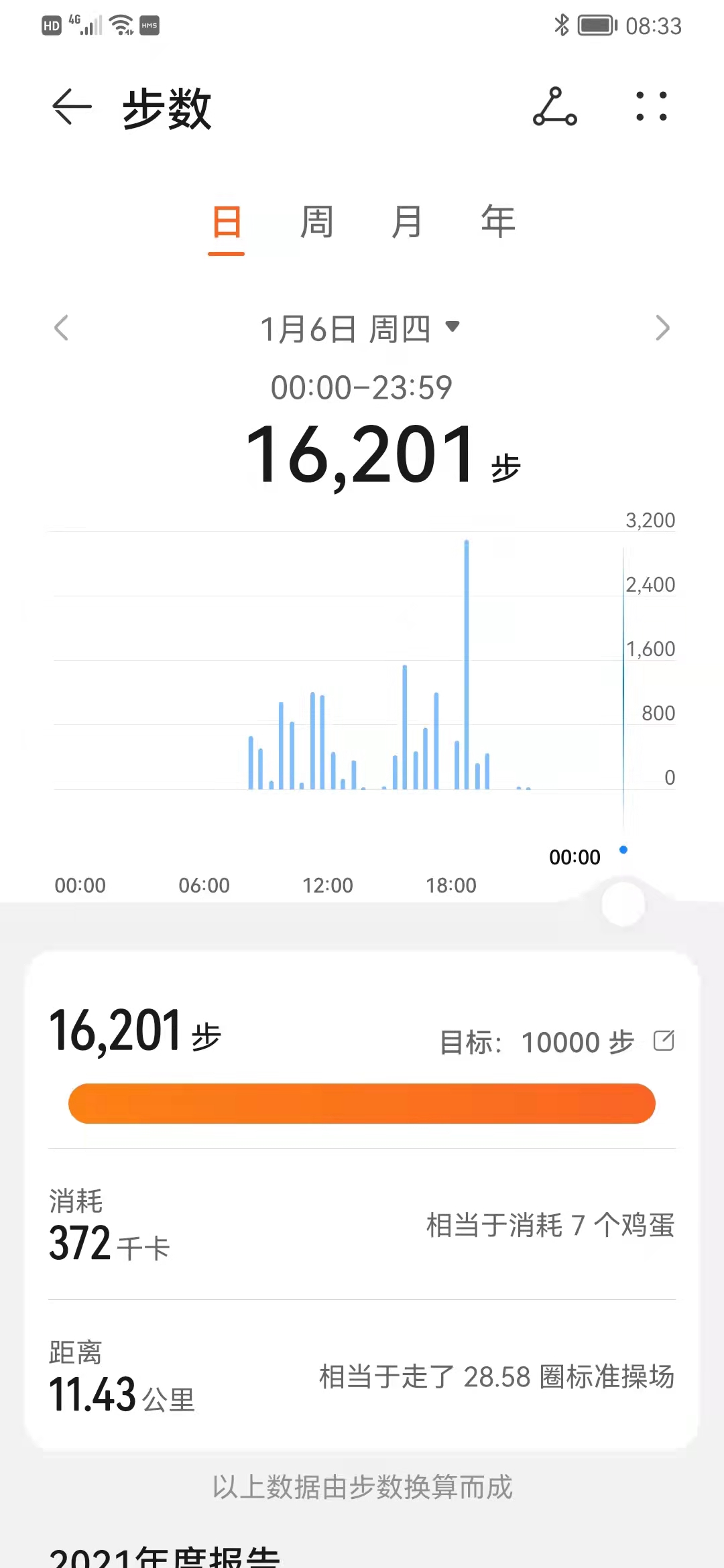Go to the next day

[662, 328]
